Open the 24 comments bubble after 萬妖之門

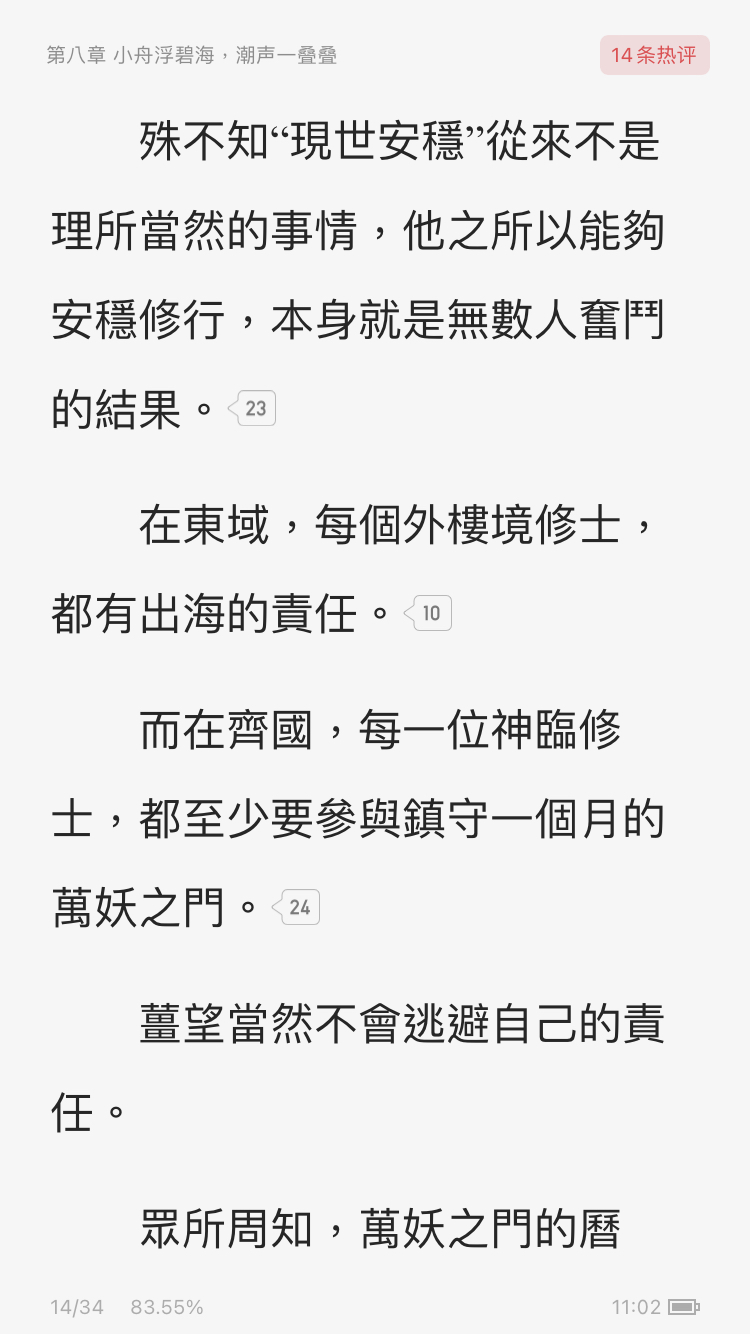pyautogui.click(x=296, y=907)
